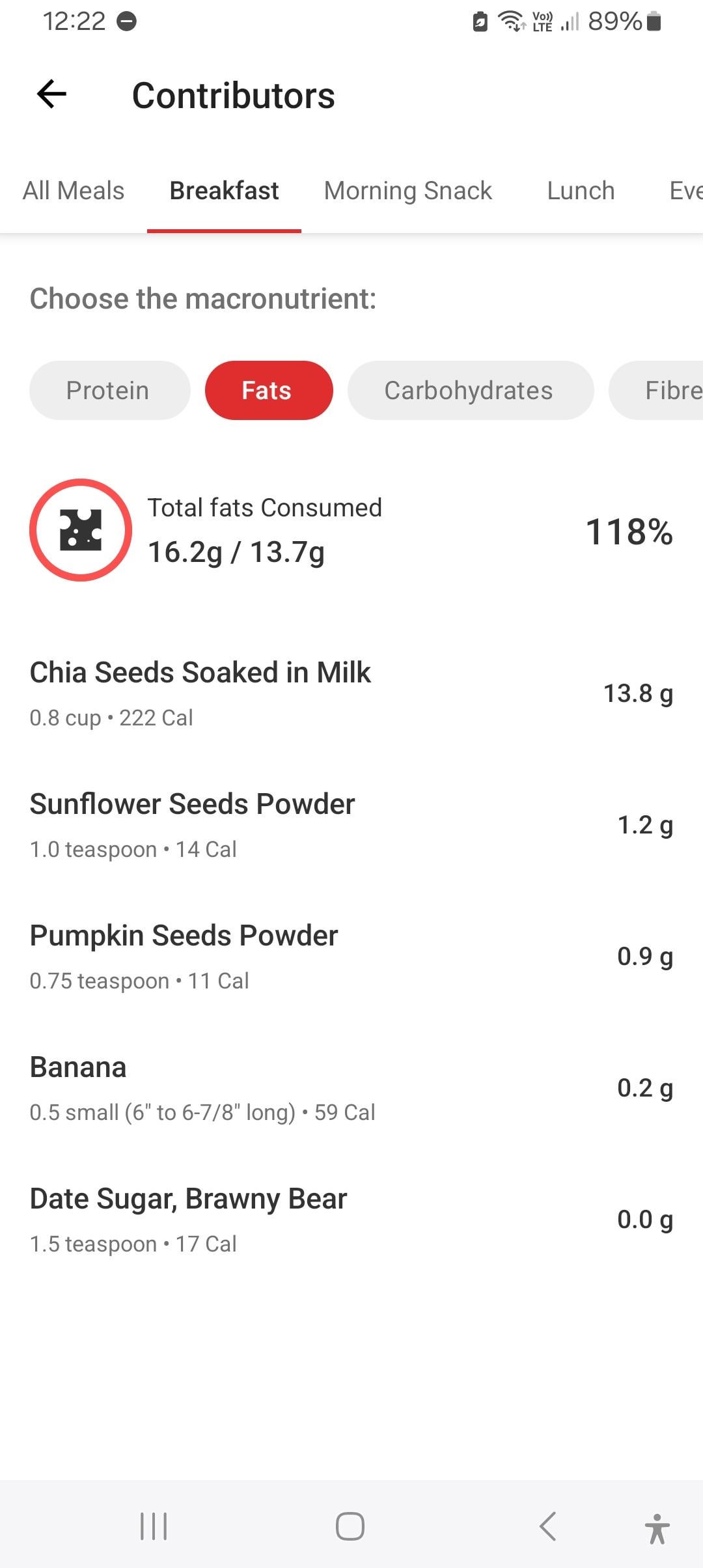
Task: Open the Pumpkin Seeds Powder entry
Action: pos(351,957)
